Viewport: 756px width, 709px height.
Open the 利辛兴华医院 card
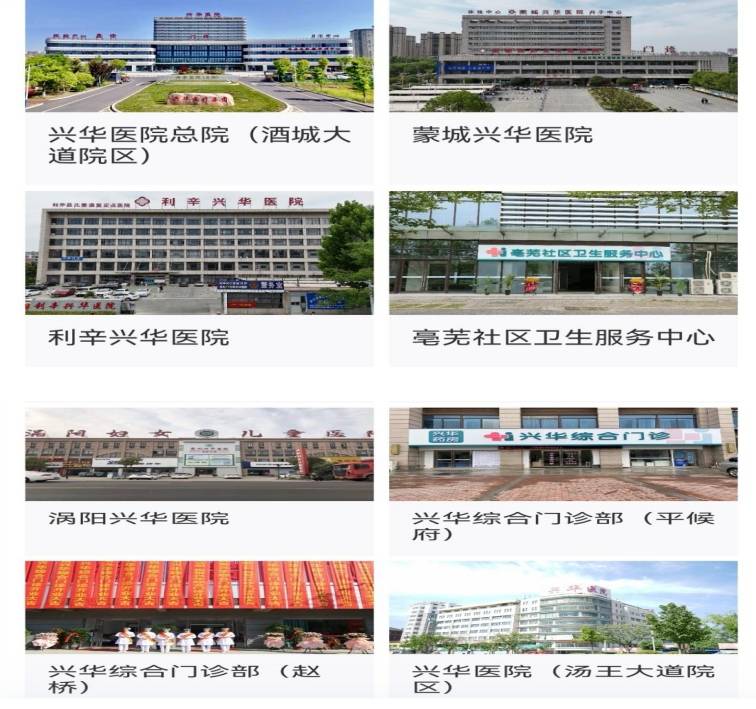[x=199, y=275]
